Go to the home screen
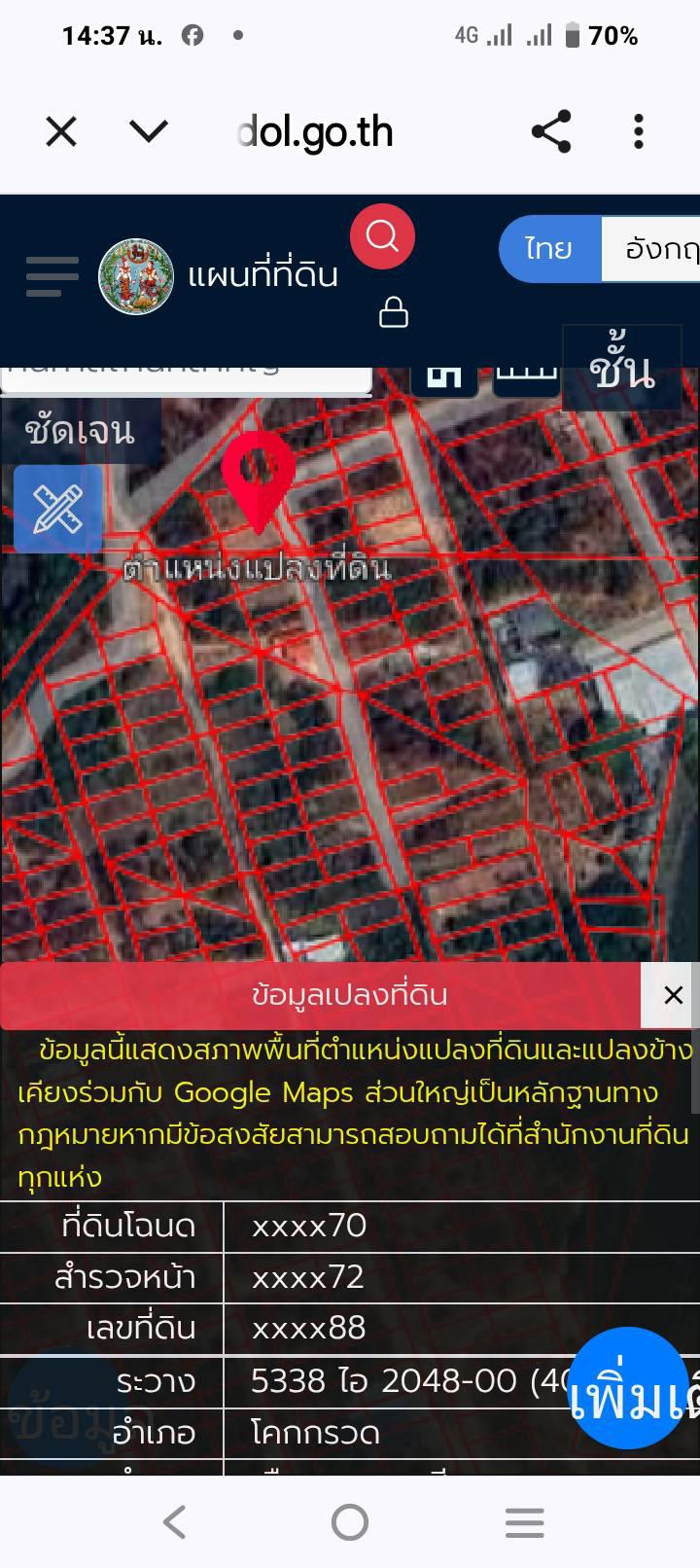The height and width of the screenshot is (1568, 700). [350, 1522]
